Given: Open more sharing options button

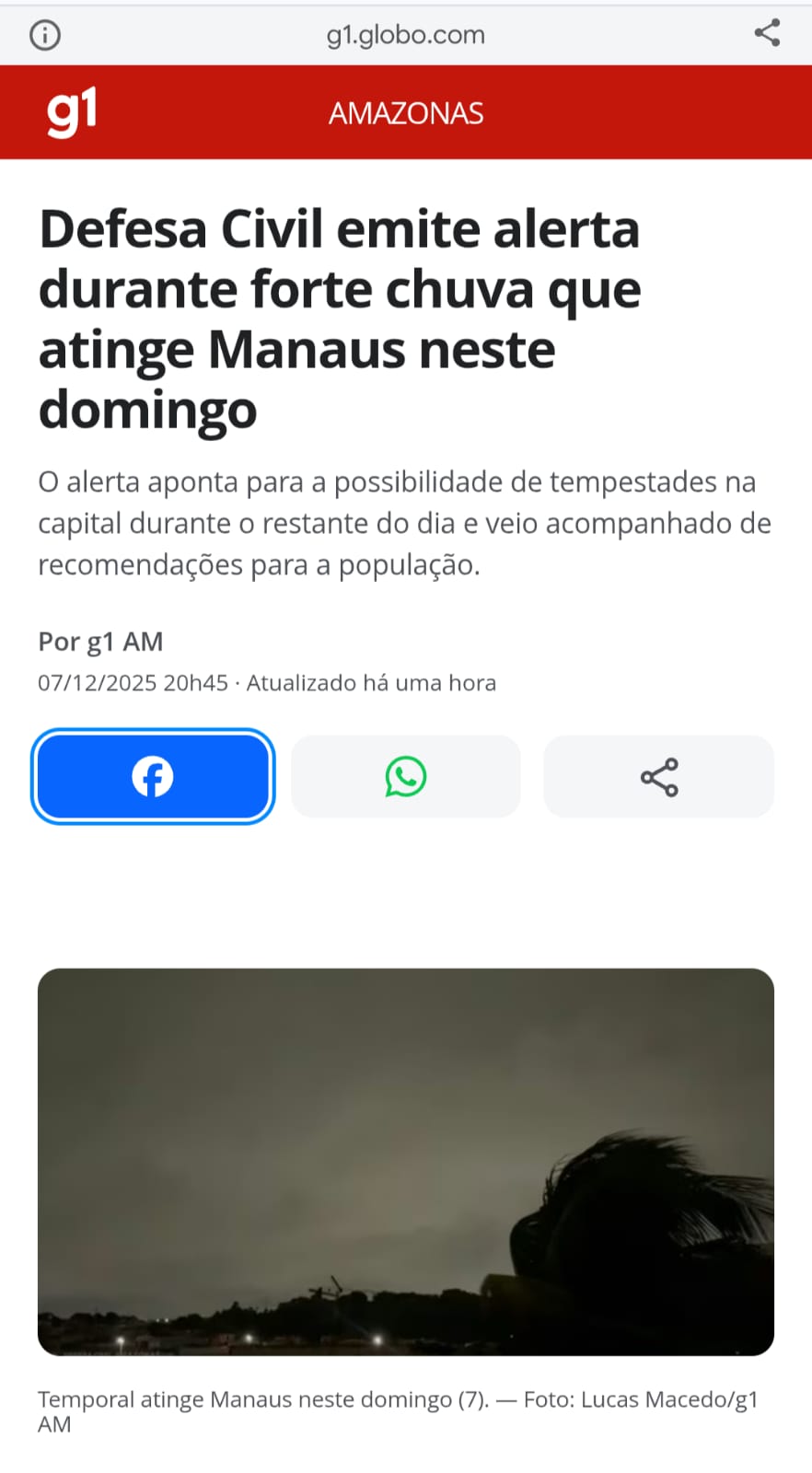Looking at the screenshot, I should (659, 776).
